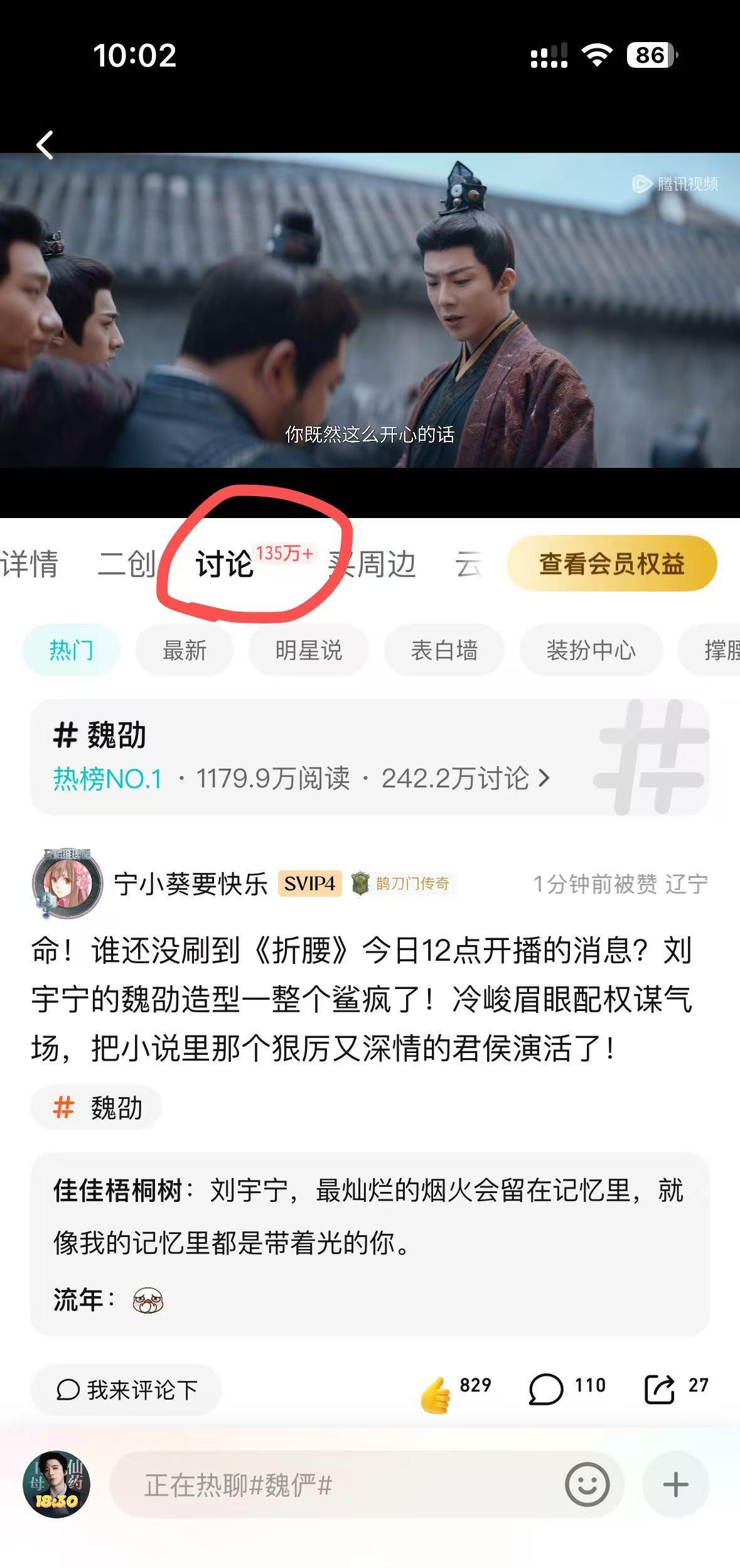Select the 明星说 chip

coord(308,650)
